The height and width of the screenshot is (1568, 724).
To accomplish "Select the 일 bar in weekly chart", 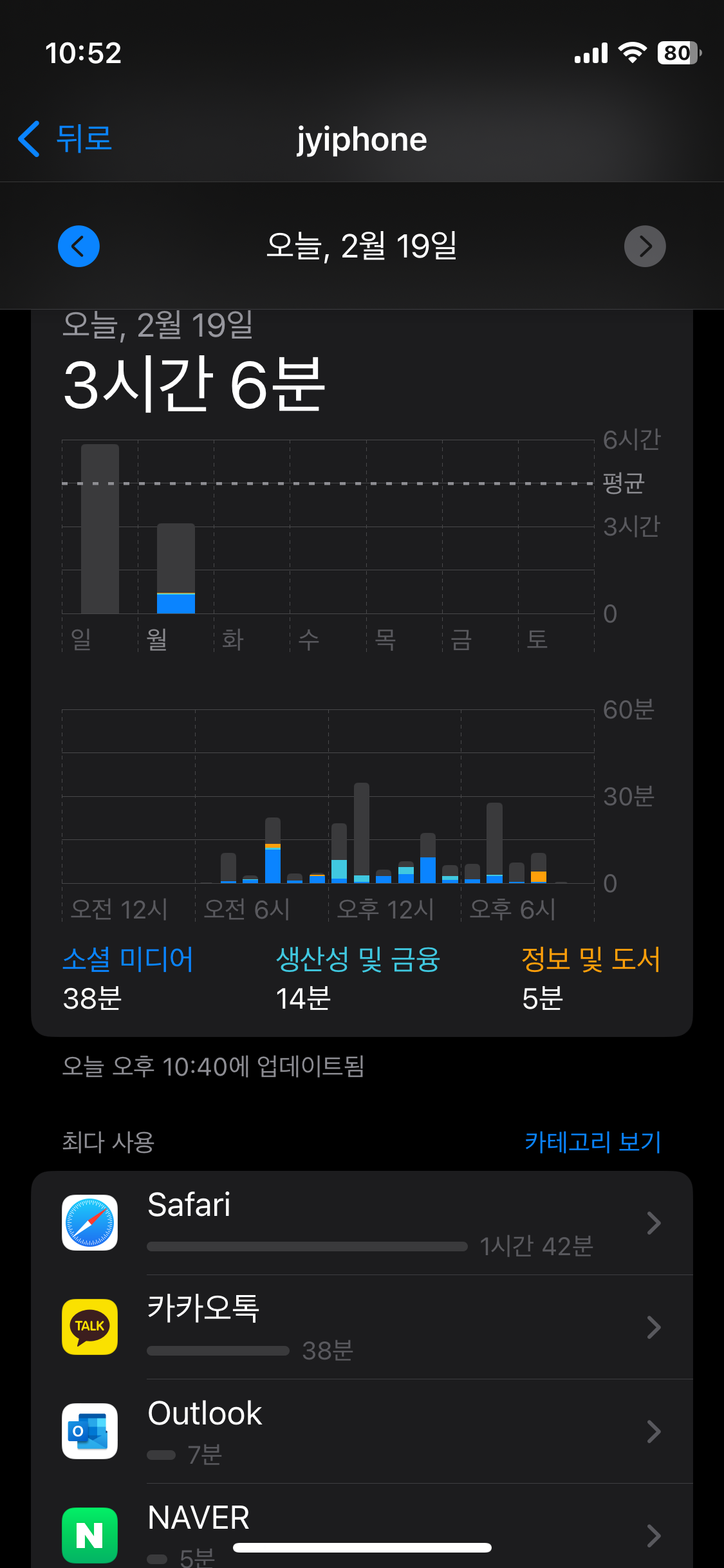I will tap(100, 528).
